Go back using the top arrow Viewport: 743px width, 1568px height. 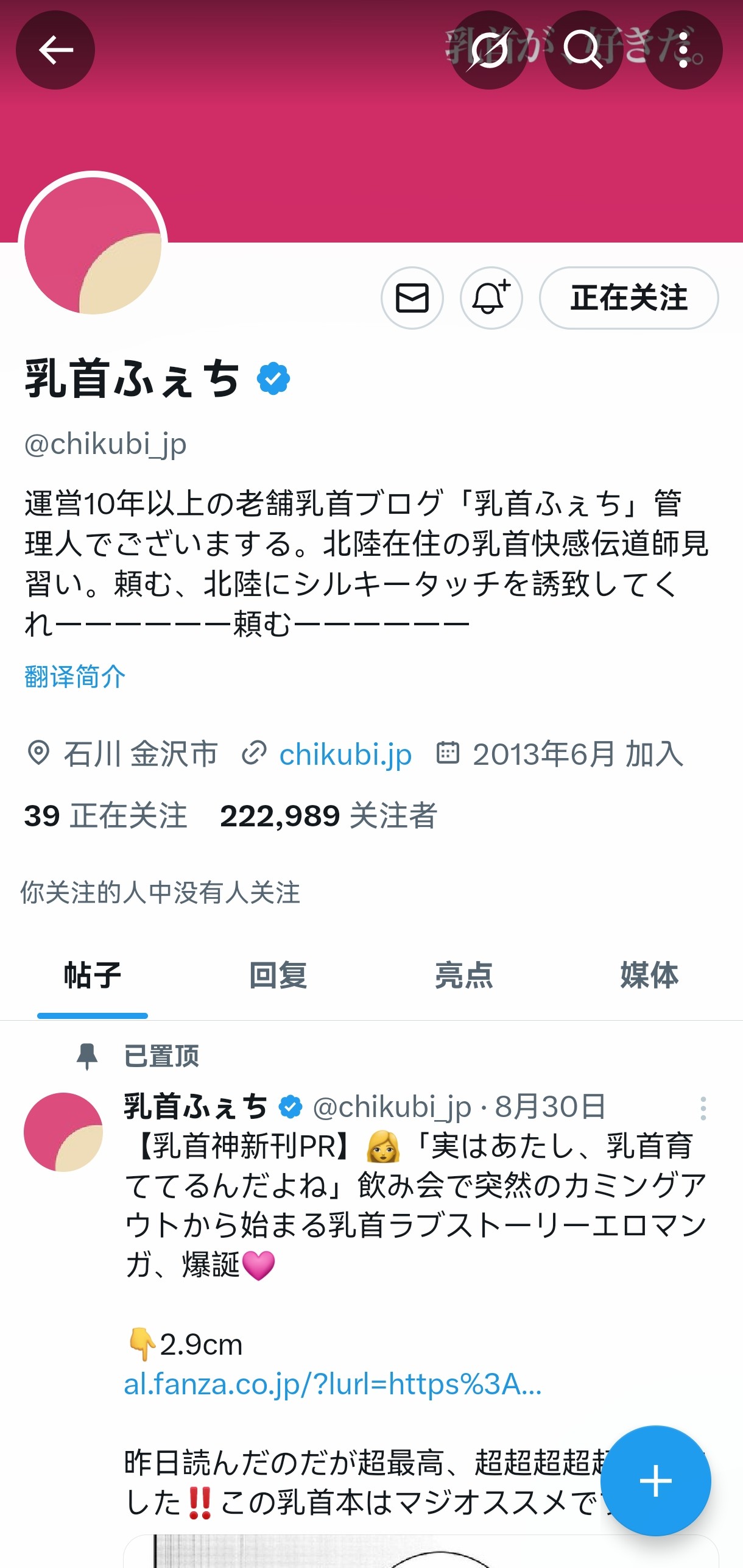(x=55, y=50)
